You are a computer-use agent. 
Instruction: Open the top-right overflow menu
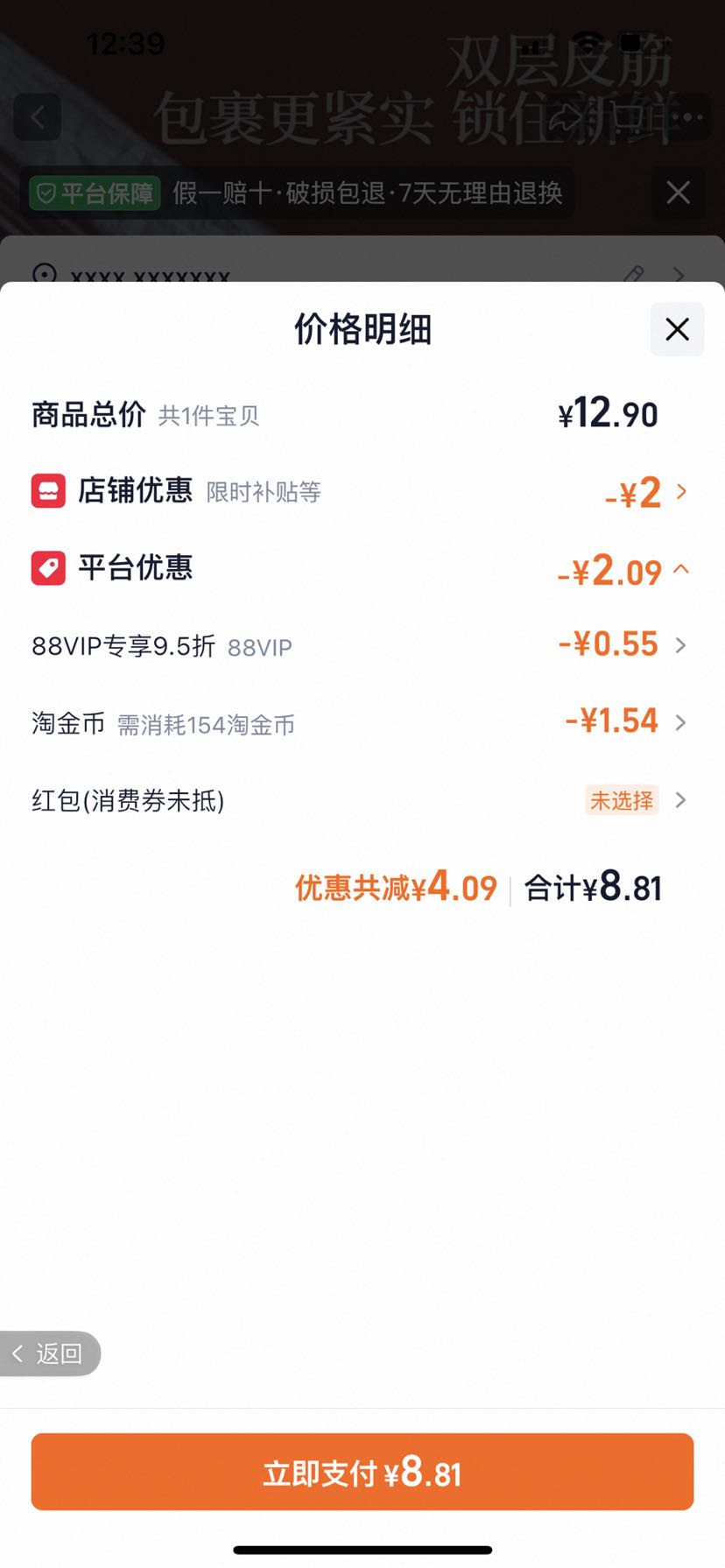coord(687,117)
